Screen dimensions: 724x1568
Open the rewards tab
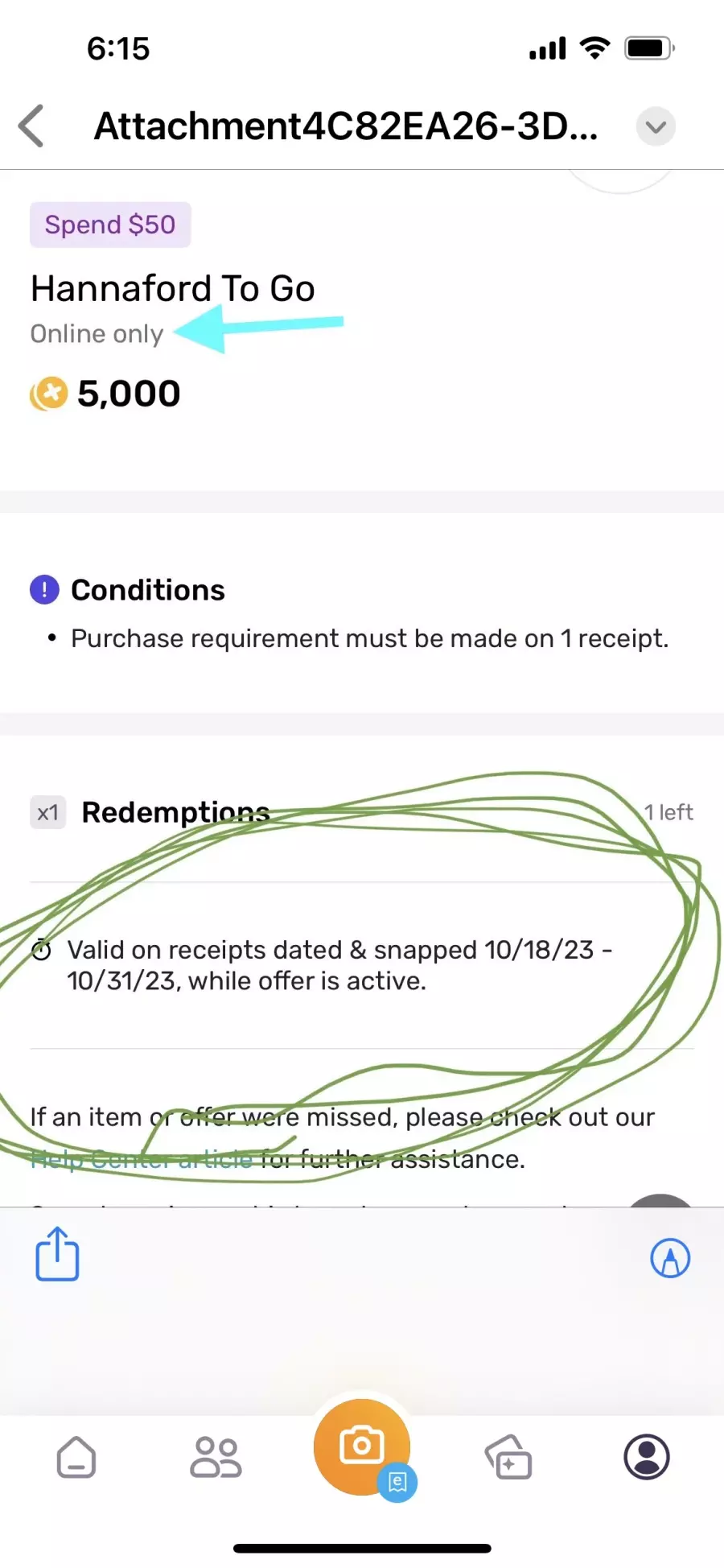[x=508, y=1458]
